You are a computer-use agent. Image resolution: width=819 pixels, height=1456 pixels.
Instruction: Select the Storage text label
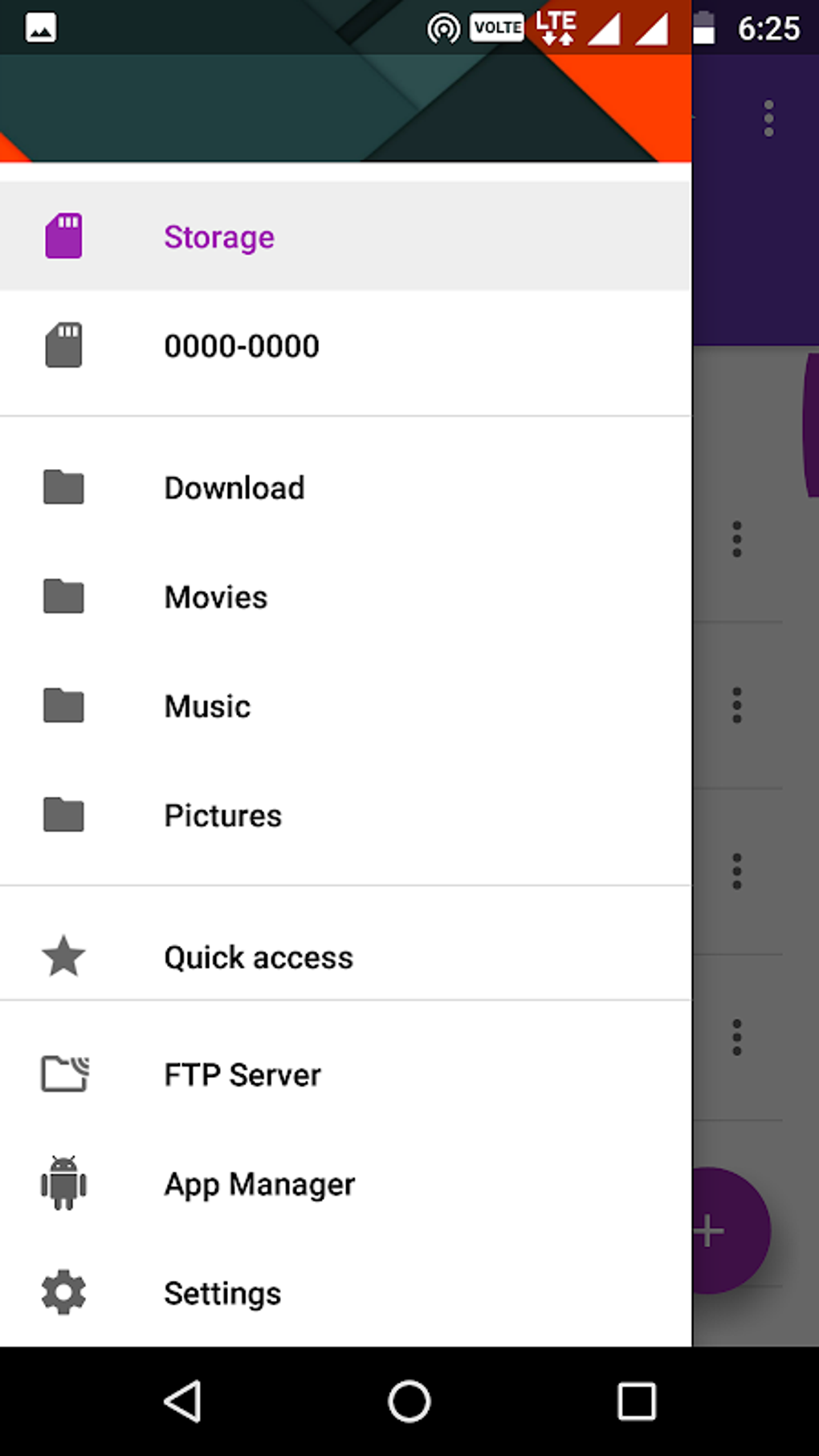(218, 236)
